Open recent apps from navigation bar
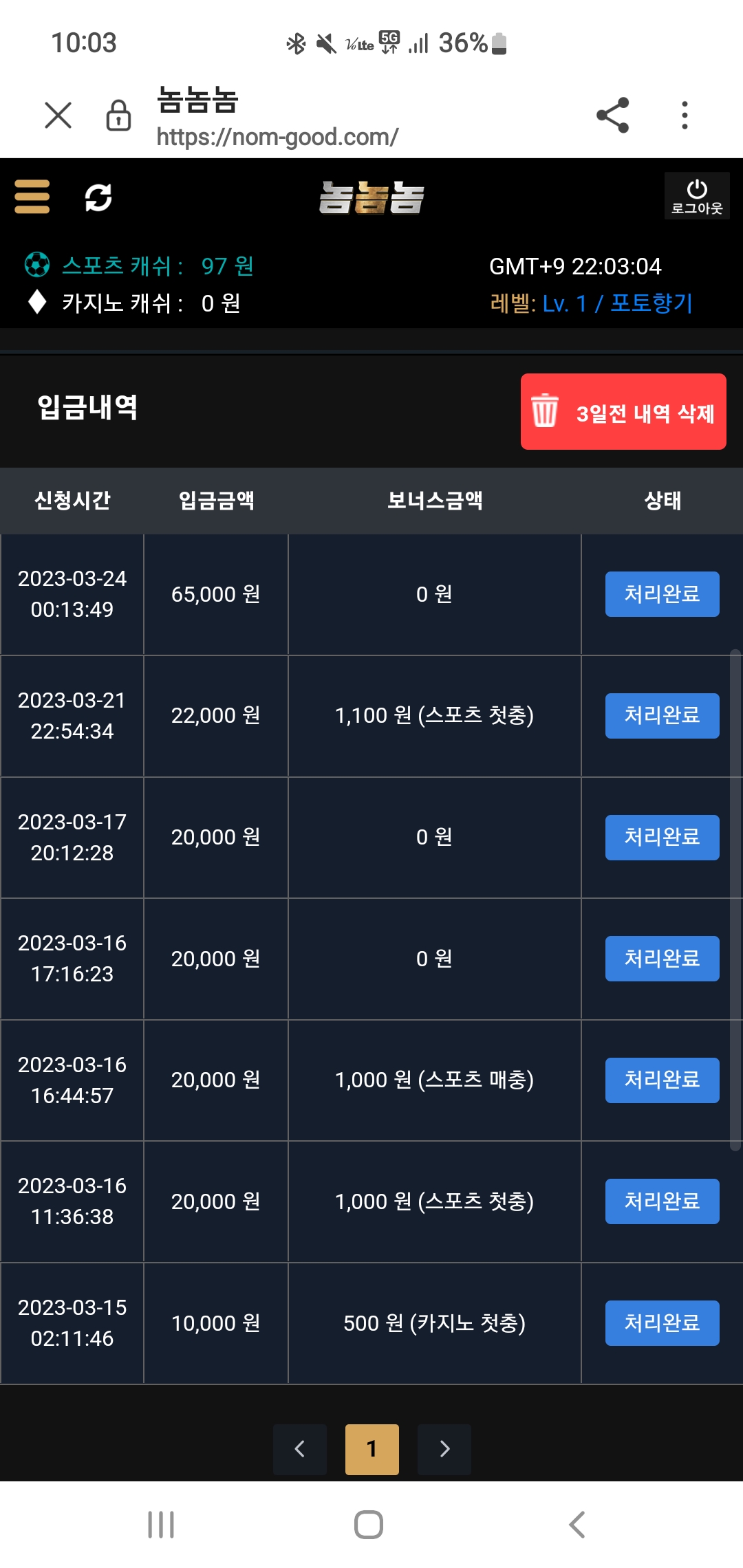This screenshot has width=743, height=1568. click(x=161, y=1525)
